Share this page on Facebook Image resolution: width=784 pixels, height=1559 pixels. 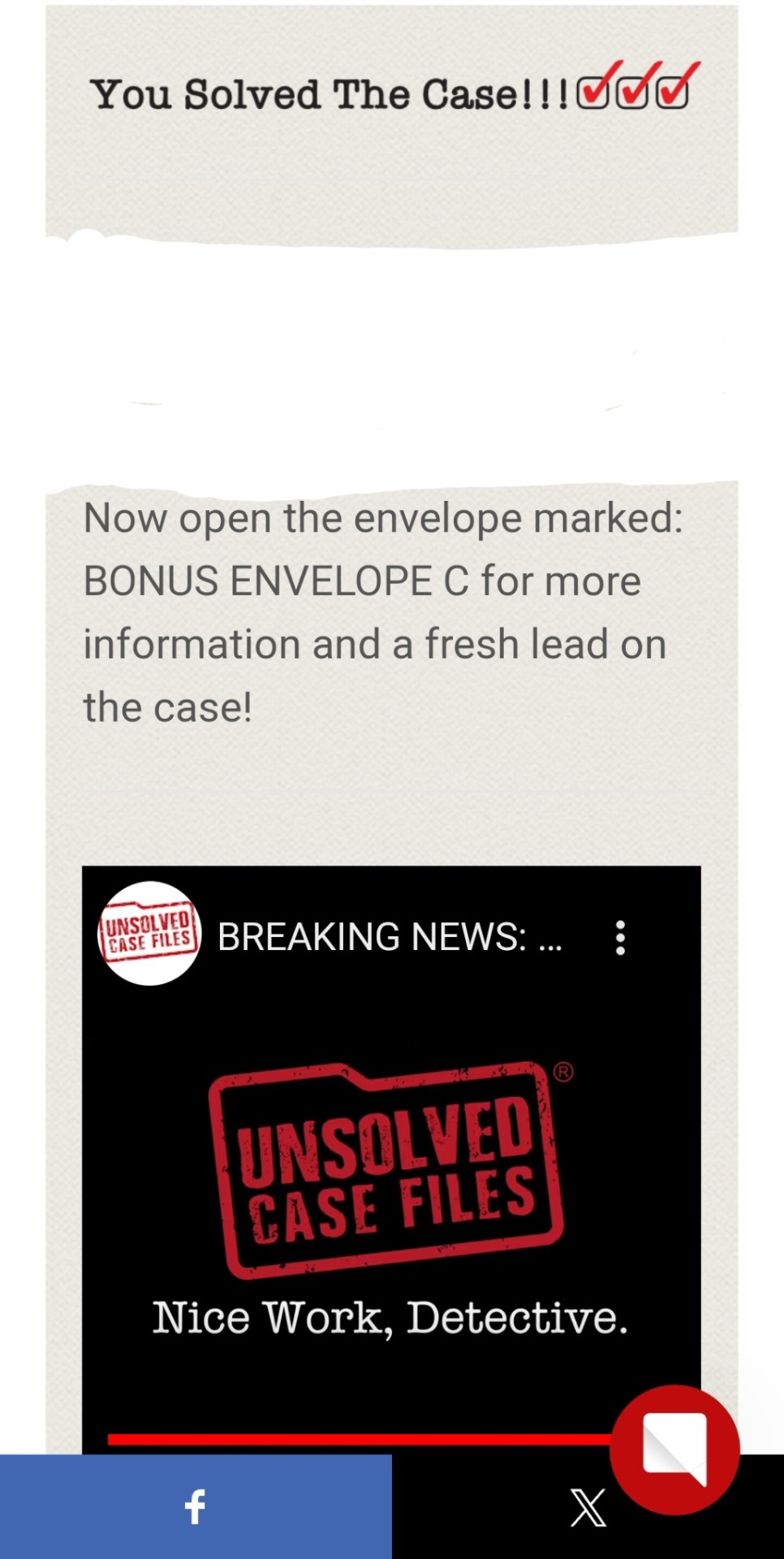[196, 1507]
